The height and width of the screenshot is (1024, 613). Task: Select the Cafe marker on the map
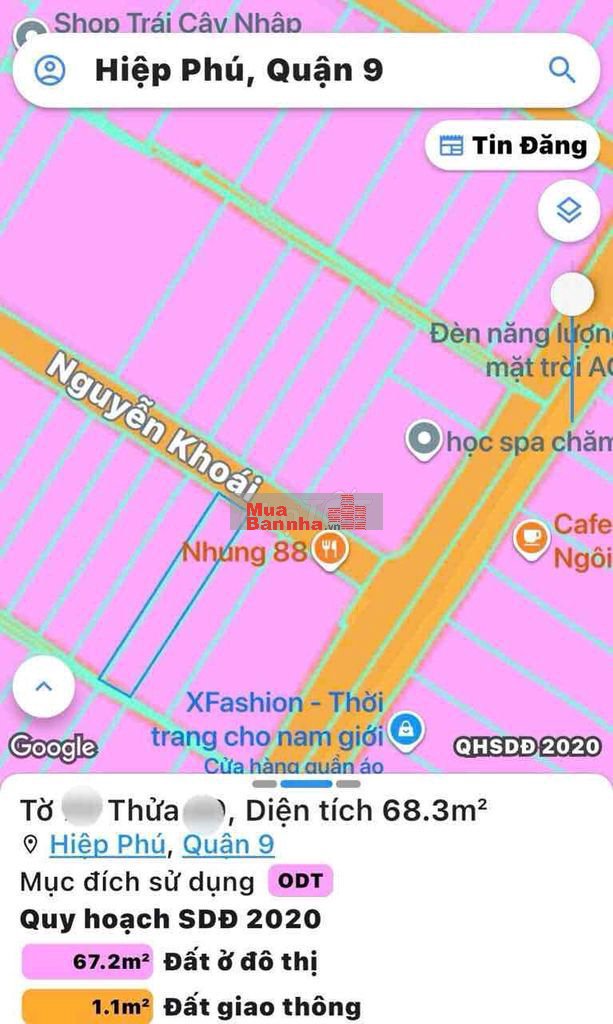pyautogui.click(x=530, y=538)
